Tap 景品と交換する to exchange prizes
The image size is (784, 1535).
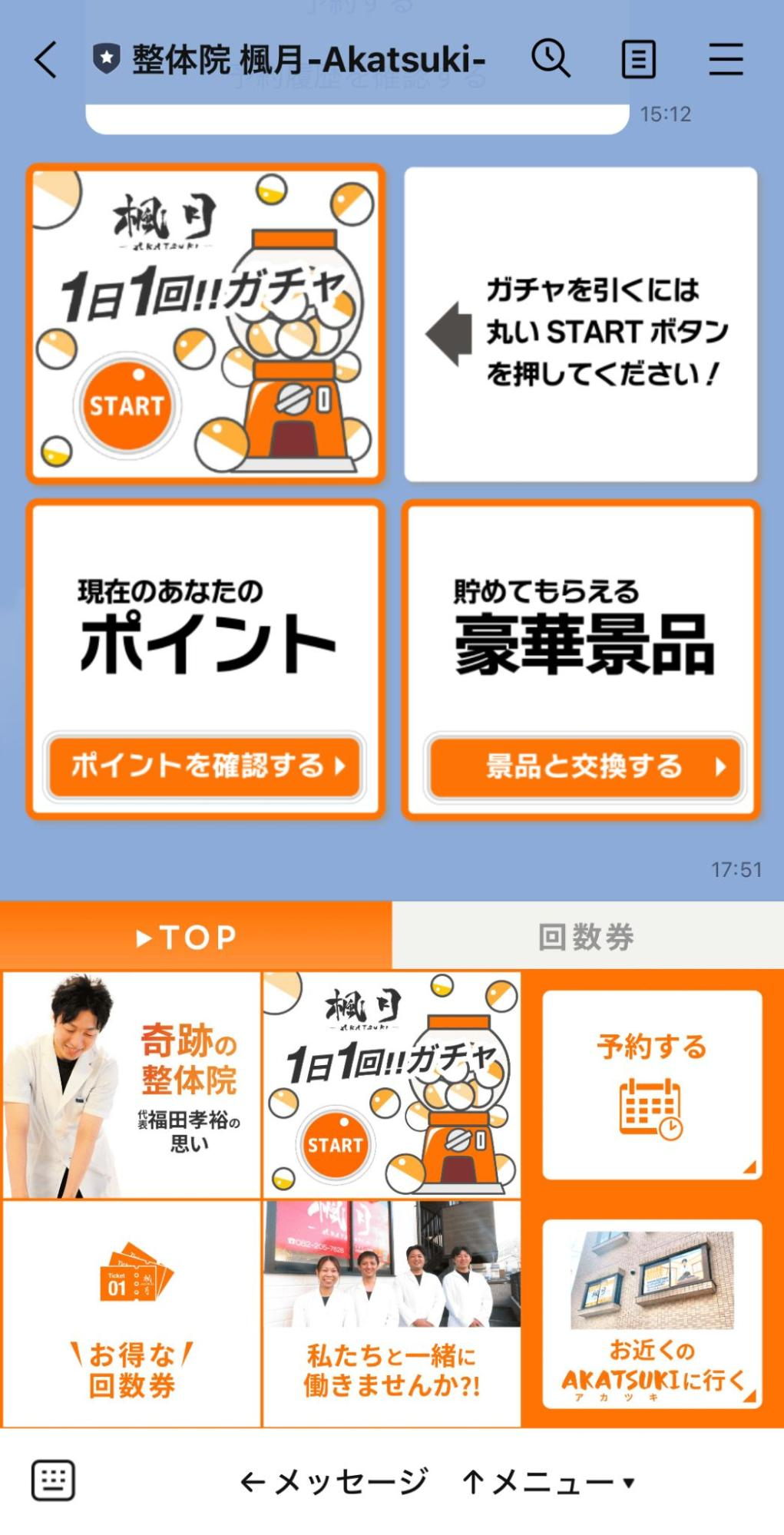pos(586,766)
